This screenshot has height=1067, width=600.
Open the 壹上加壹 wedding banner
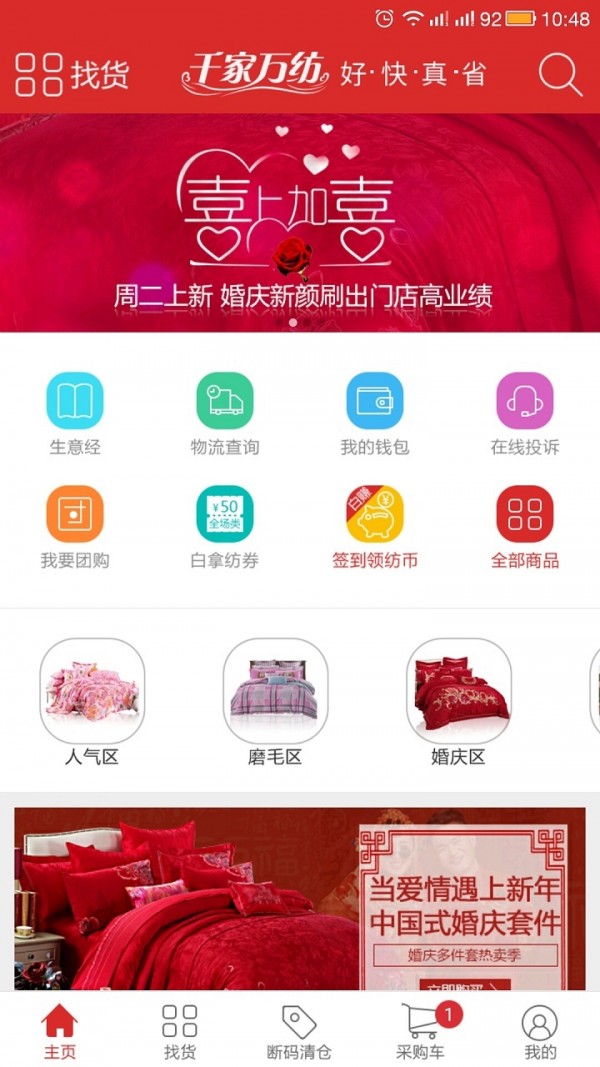coord(300,222)
